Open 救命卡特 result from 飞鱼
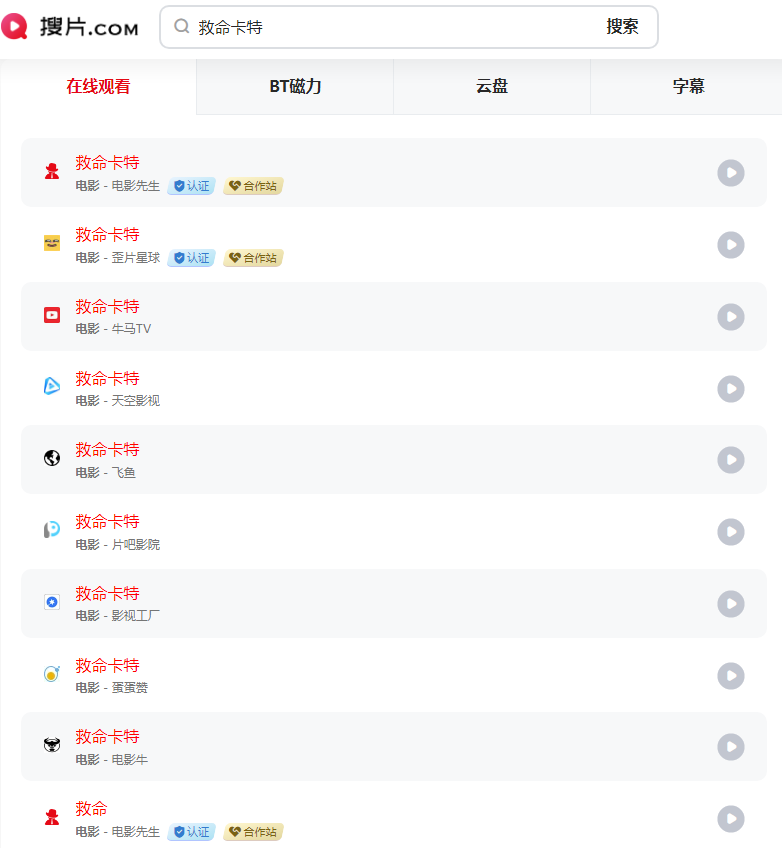The image size is (782, 848). (x=107, y=450)
